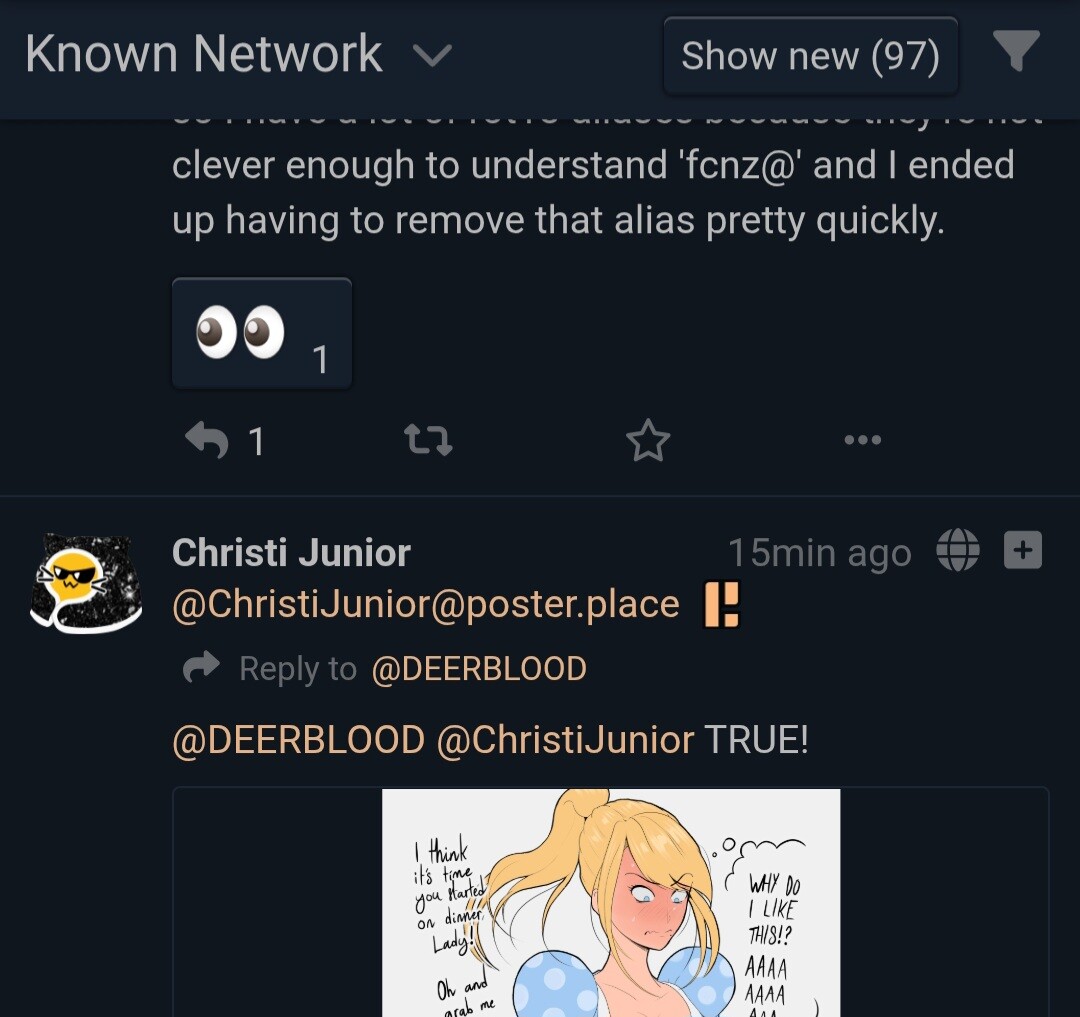This screenshot has height=1017, width=1080.
Task: View the attached image in Christi Junior's post
Action: click(x=610, y=900)
